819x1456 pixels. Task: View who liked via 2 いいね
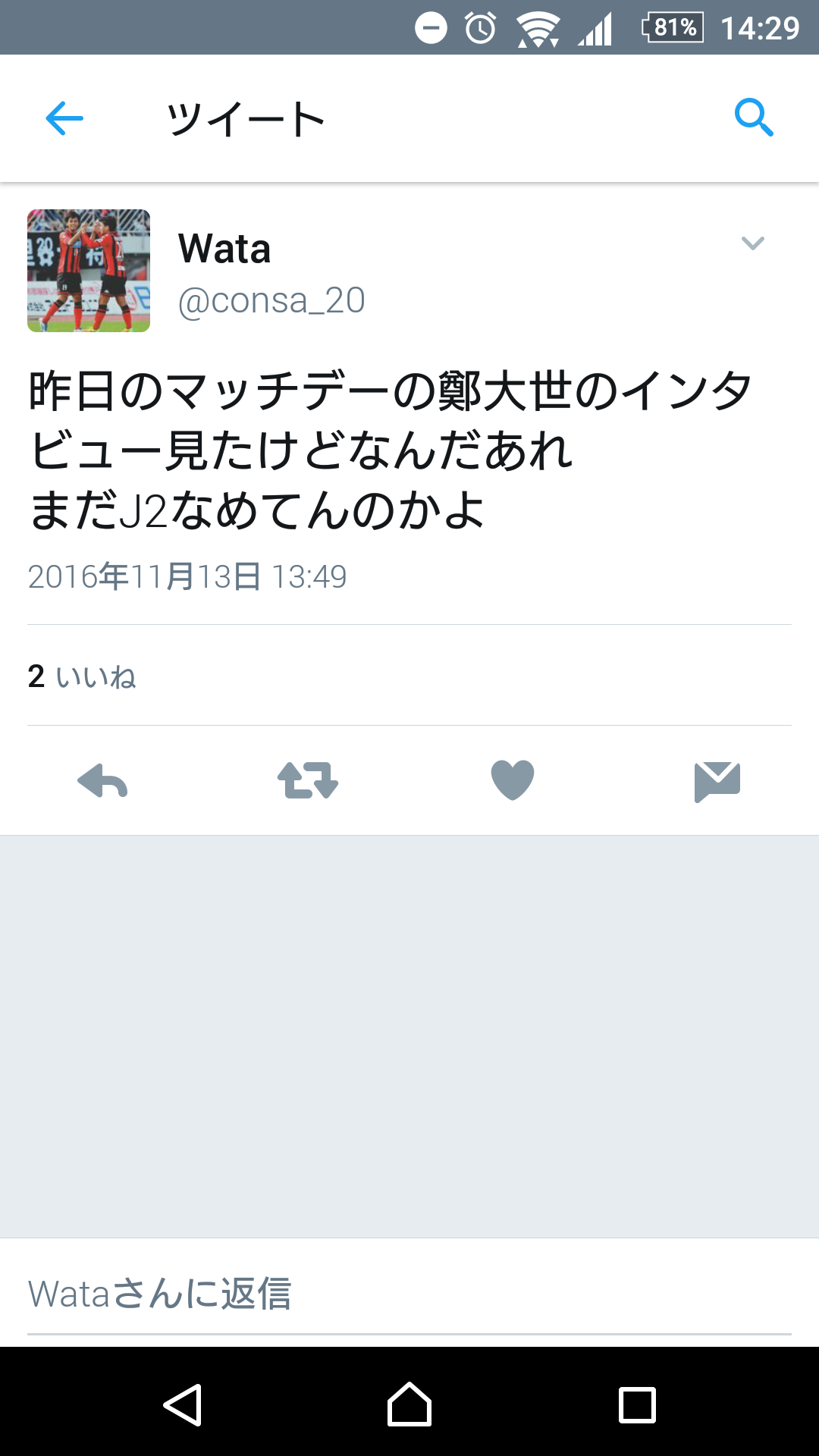click(82, 676)
